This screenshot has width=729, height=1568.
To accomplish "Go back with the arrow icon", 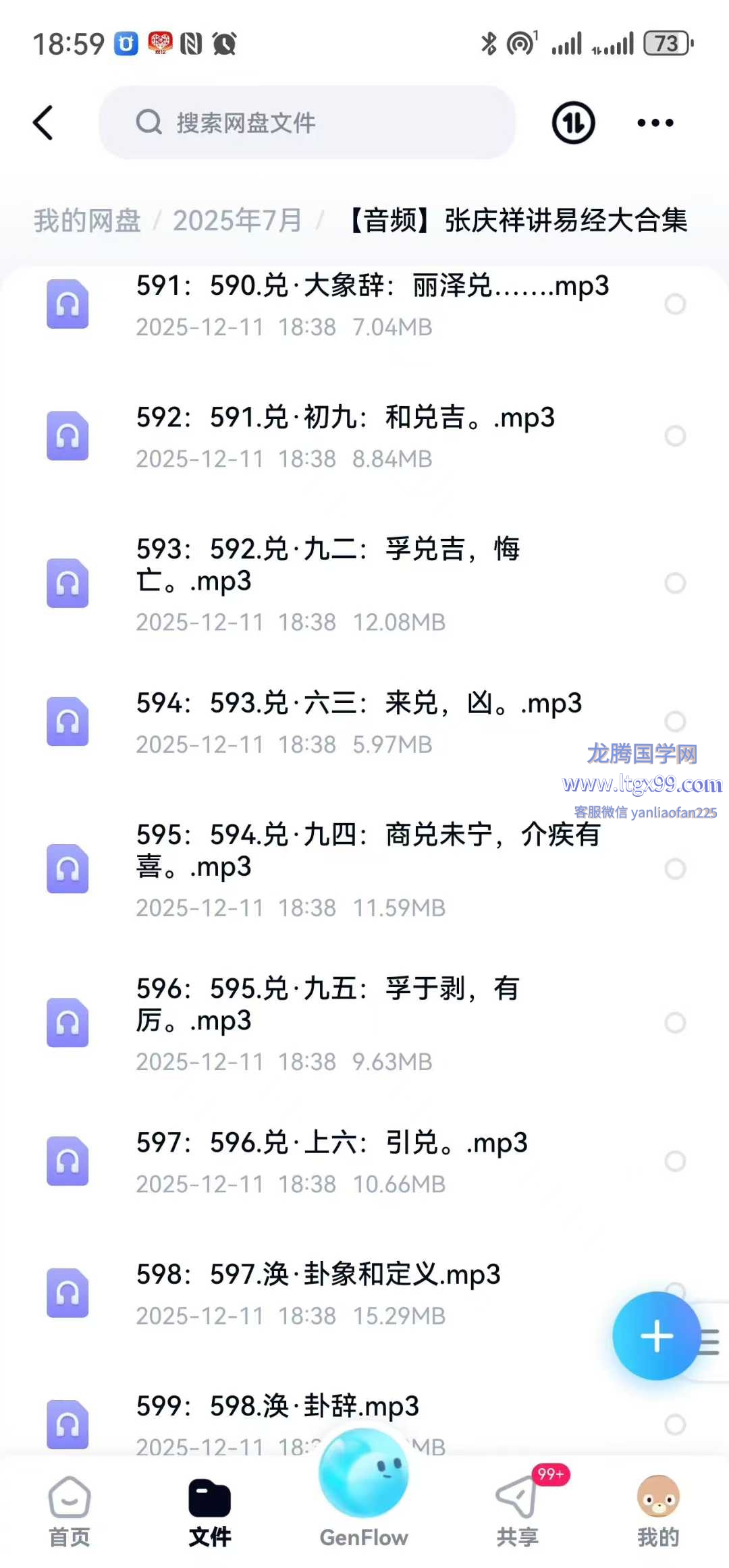I will pos(43,123).
